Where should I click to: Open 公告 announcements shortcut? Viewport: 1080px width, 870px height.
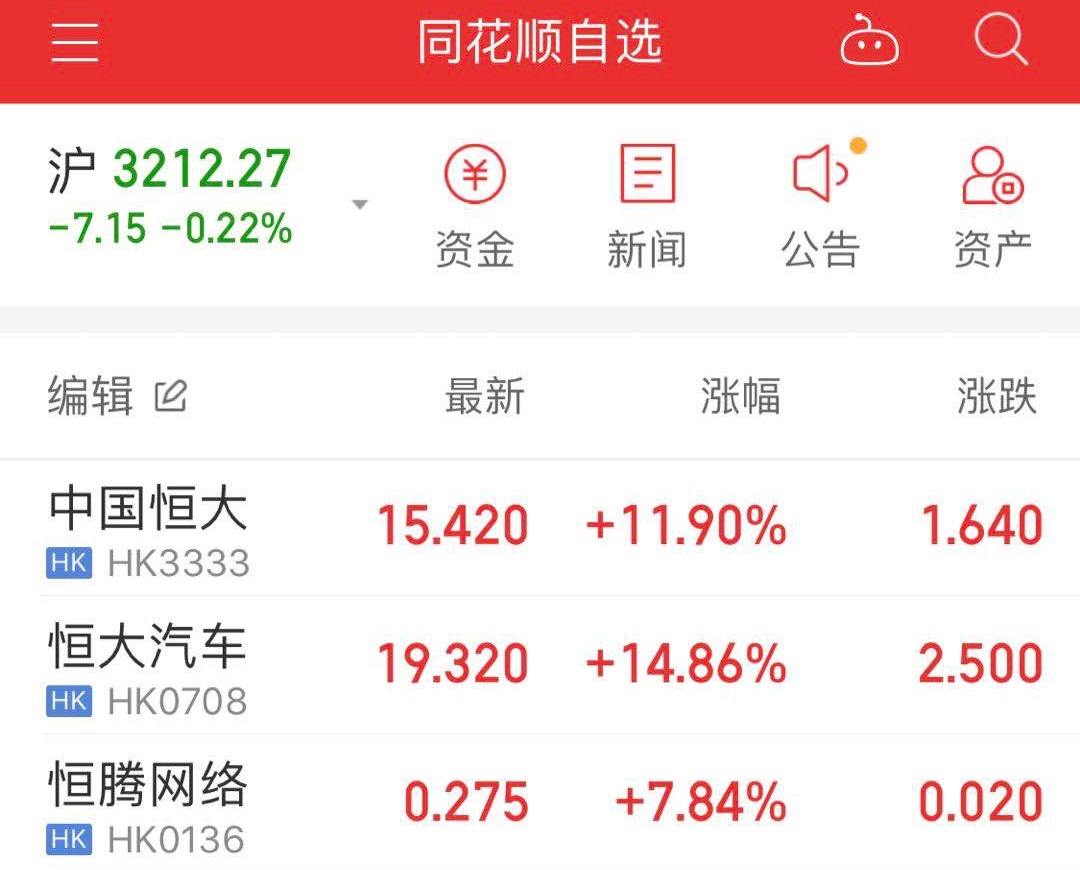(821, 207)
